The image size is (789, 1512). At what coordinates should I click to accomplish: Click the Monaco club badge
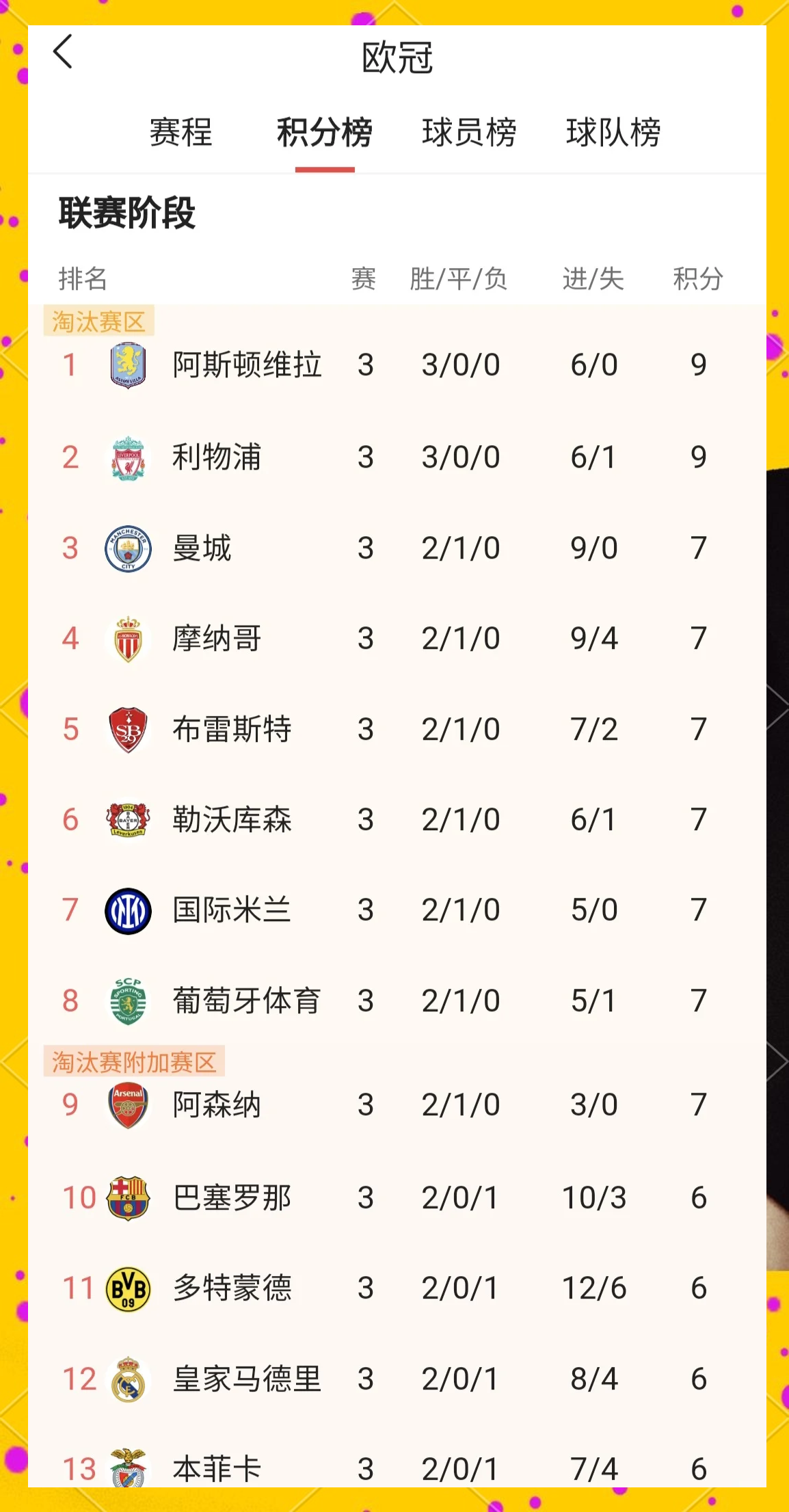point(127,637)
